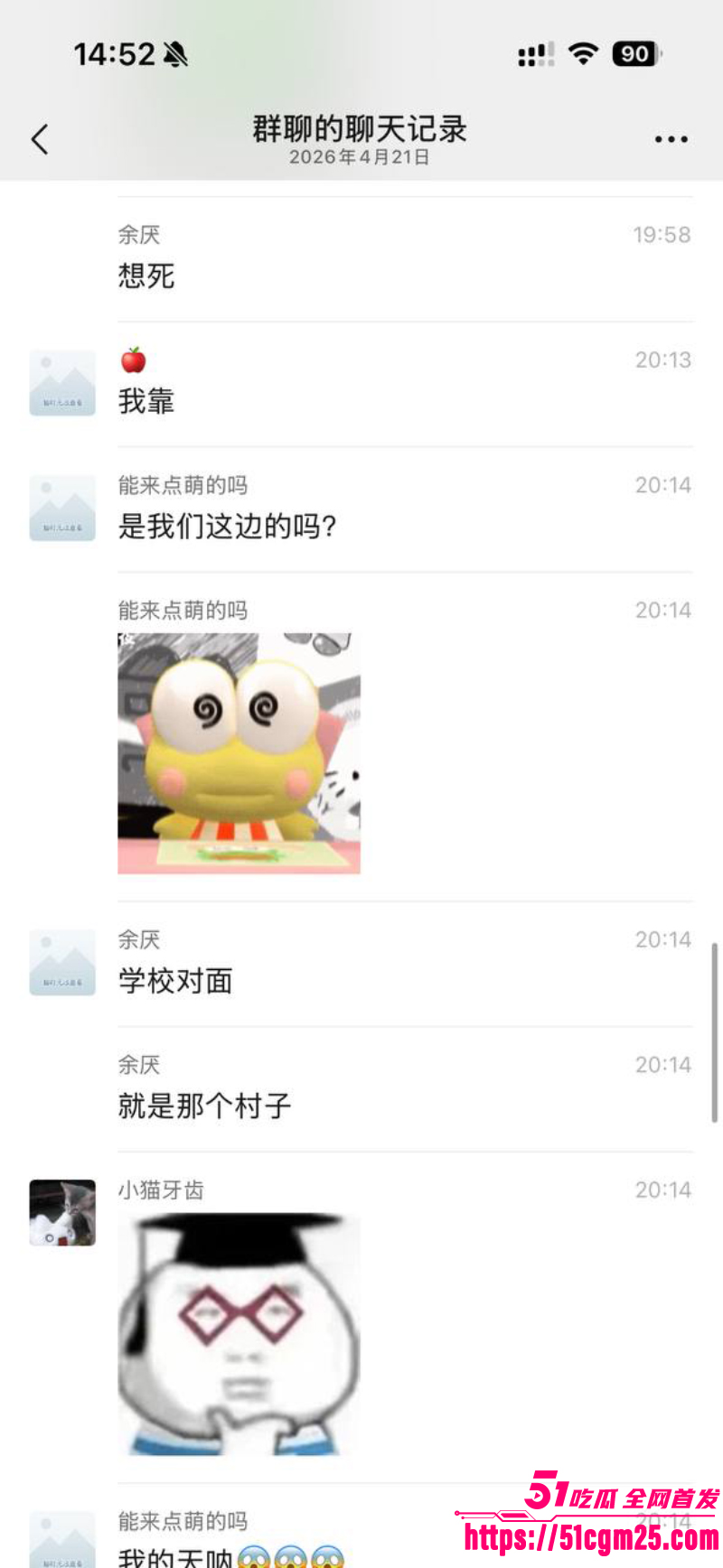Open the yellow frog sticker sent at 20:14
This screenshot has width=723, height=1568.
pyautogui.click(x=239, y=752)
